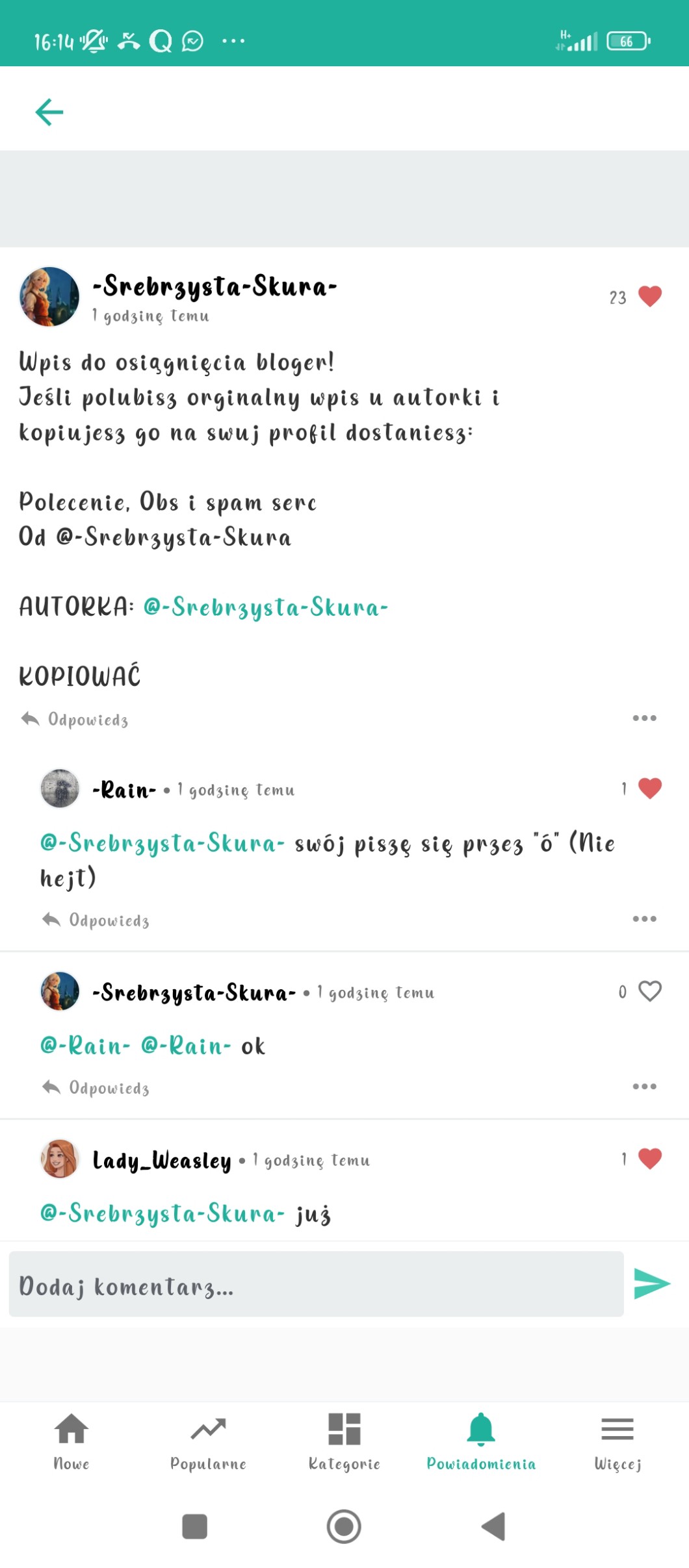689x1568 pixels.
Task: Reply to the main post
Action: [75, 719]
